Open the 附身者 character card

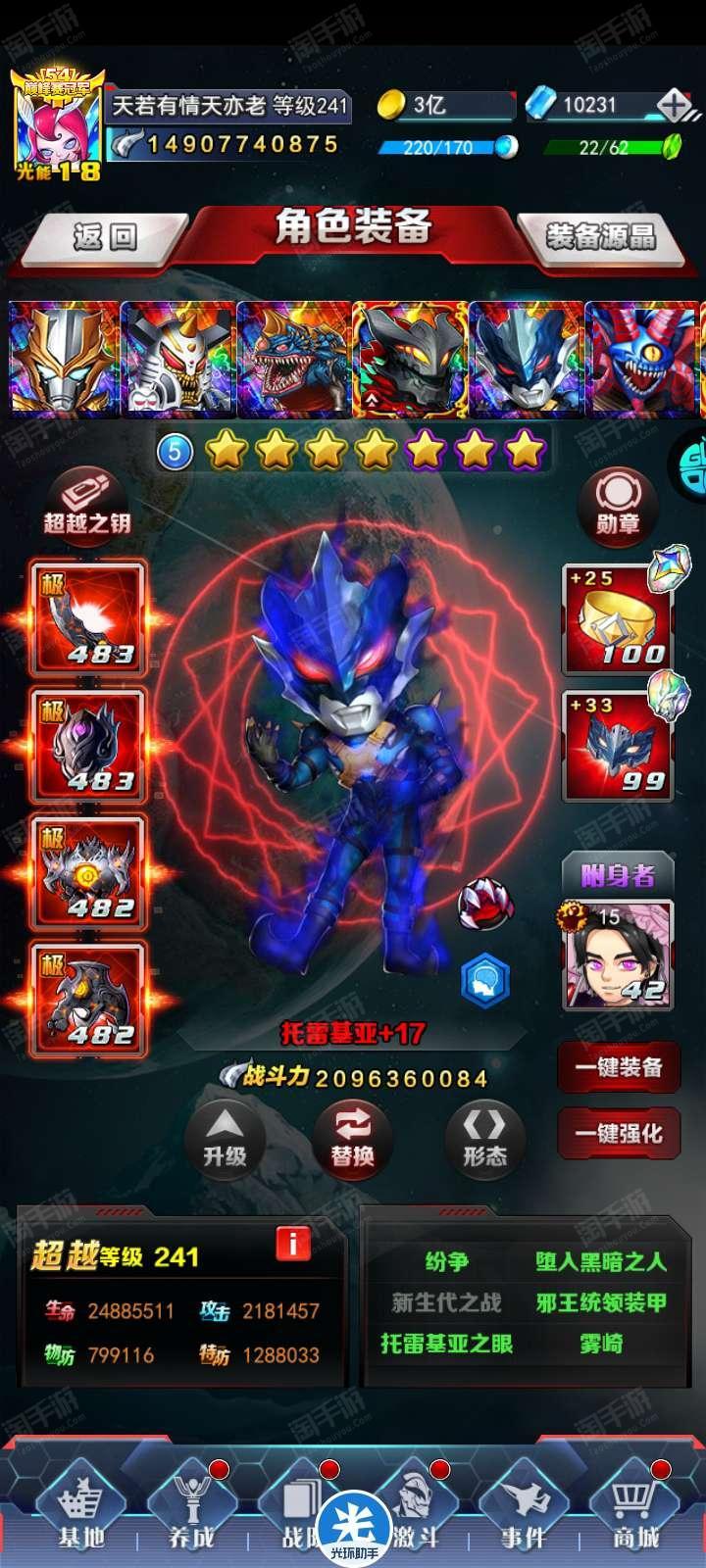618,955
